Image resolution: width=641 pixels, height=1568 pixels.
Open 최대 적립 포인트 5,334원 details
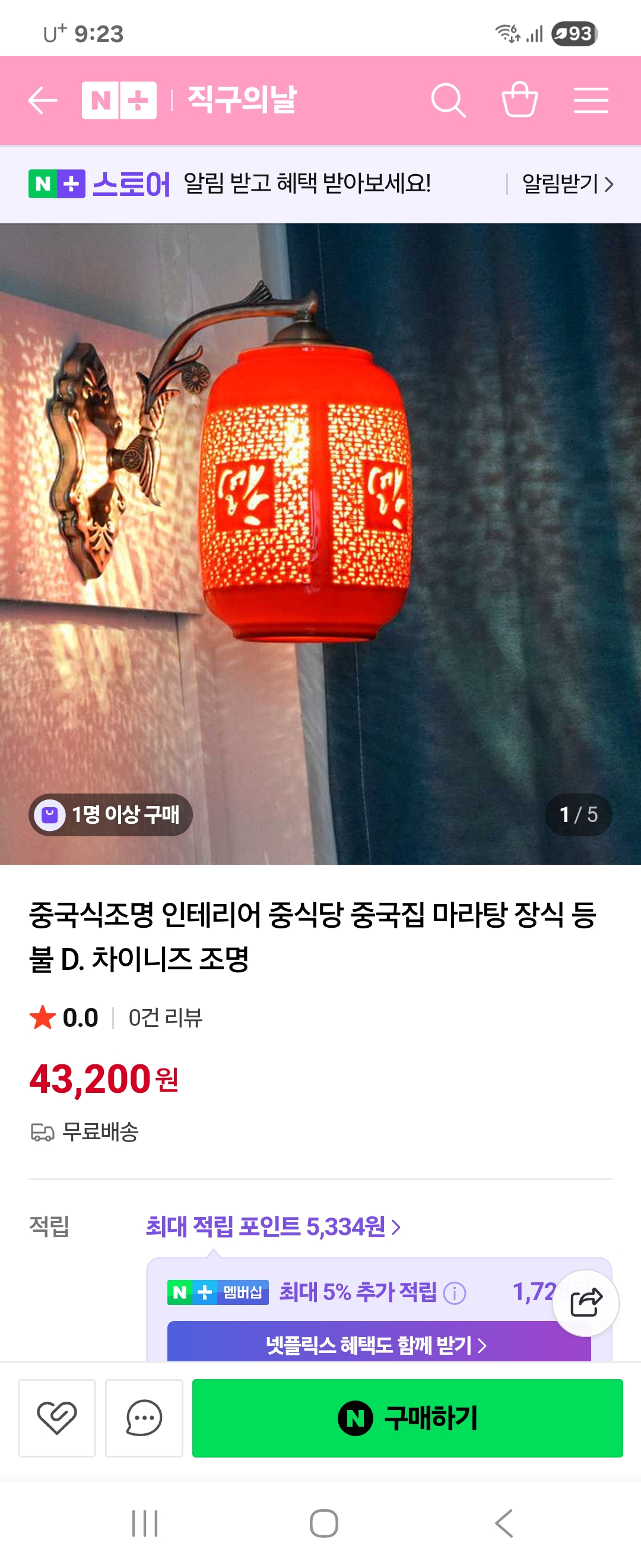click(272, 1226)
